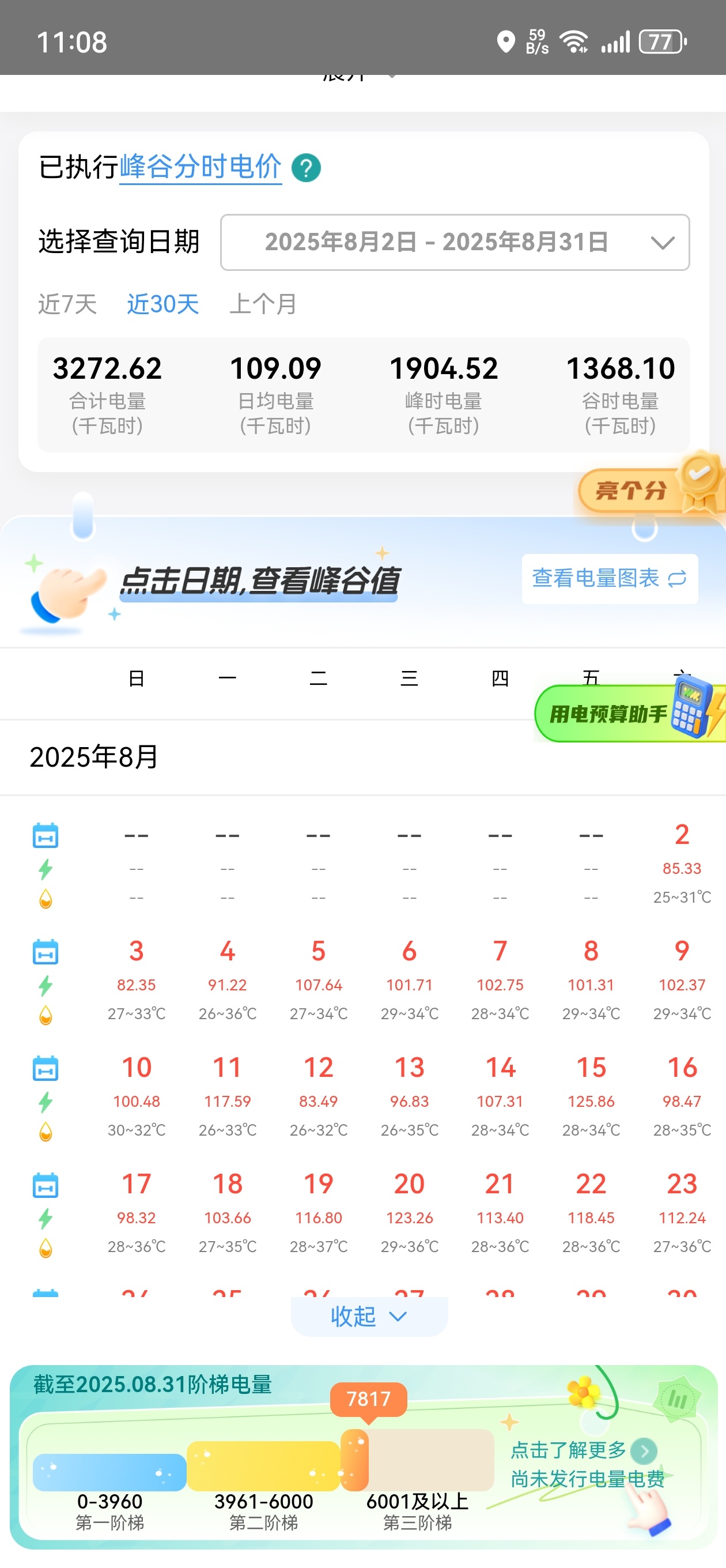Open 查看电量图表 view
The height and width of the screenshot is (1568, 726).
[609, 578]
